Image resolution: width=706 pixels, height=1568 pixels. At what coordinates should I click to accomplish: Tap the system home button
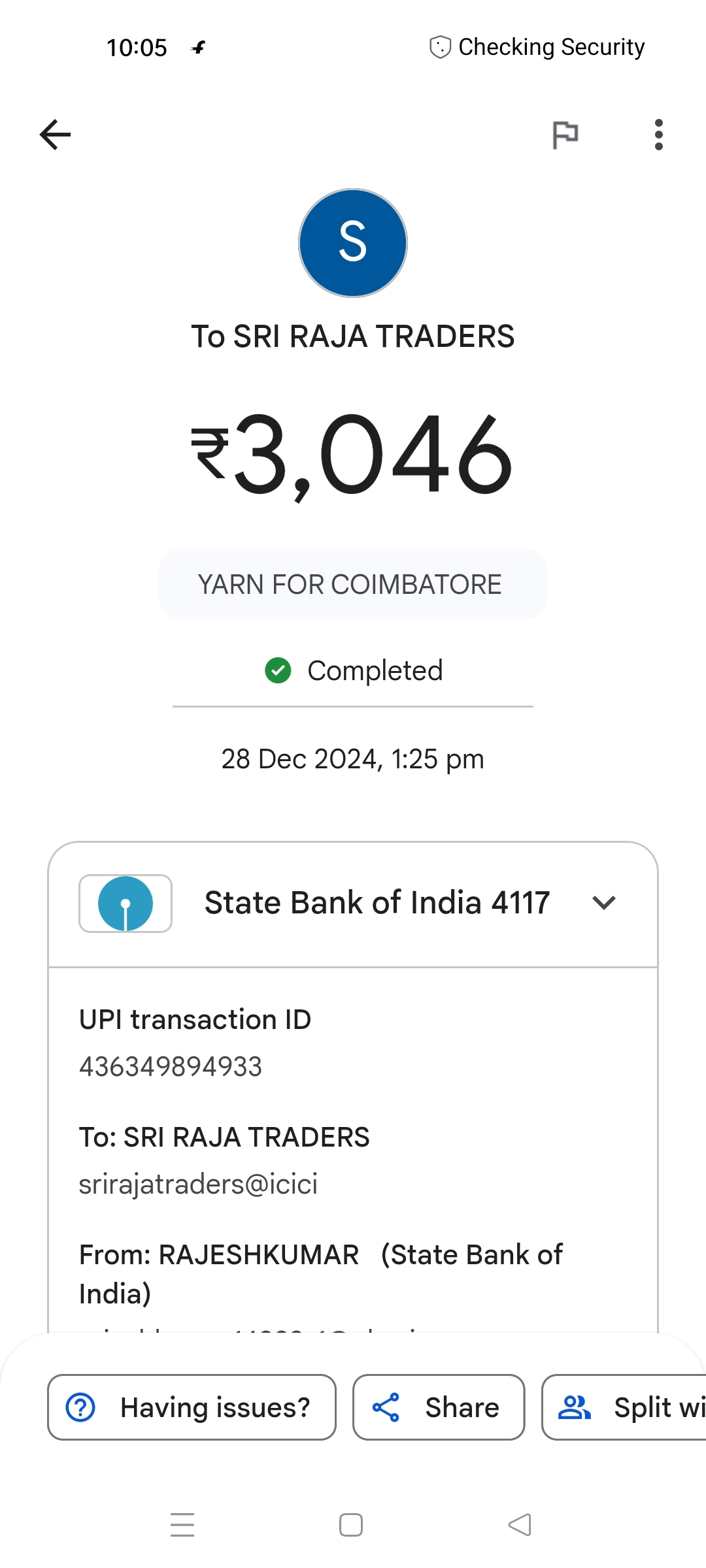click(351, 1525)
